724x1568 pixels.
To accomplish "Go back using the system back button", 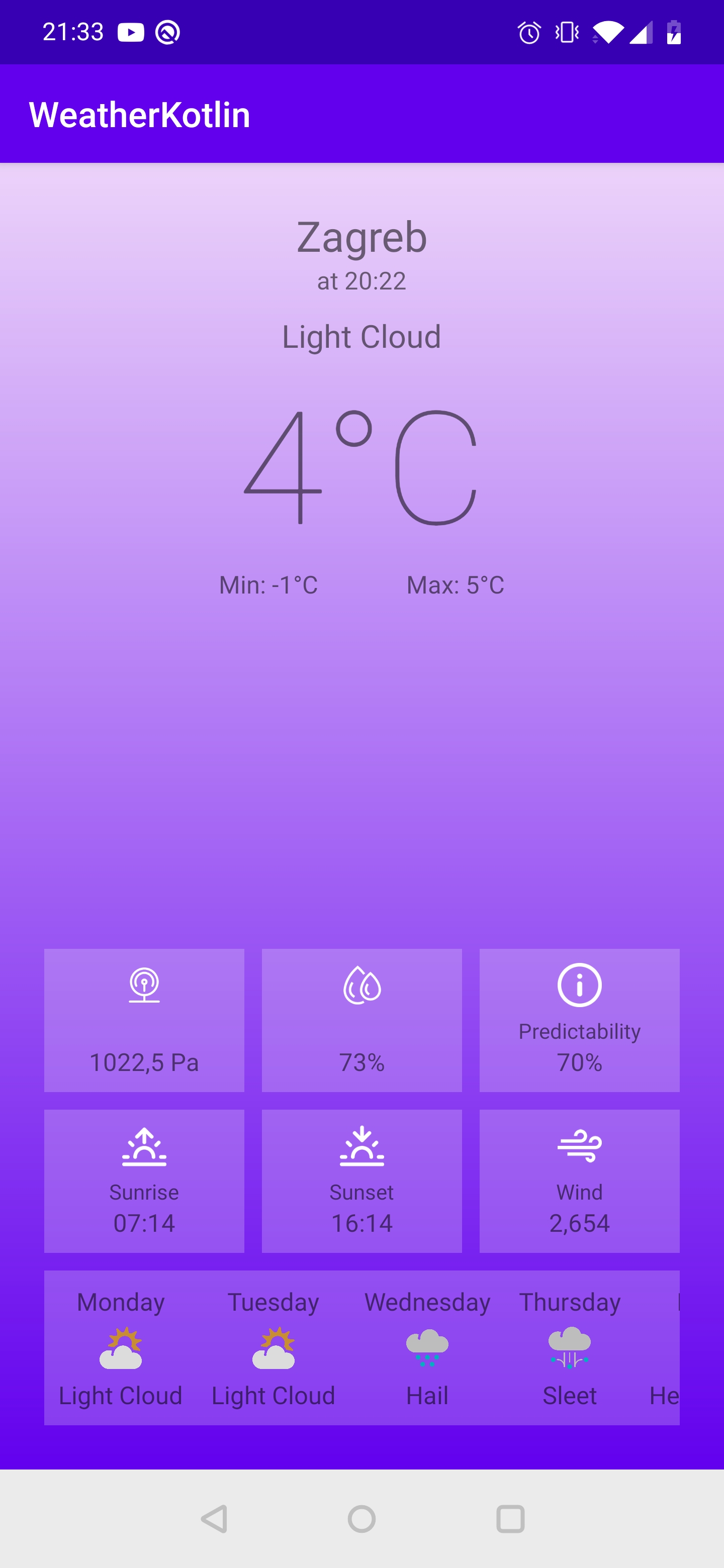I will (214, 1519).
